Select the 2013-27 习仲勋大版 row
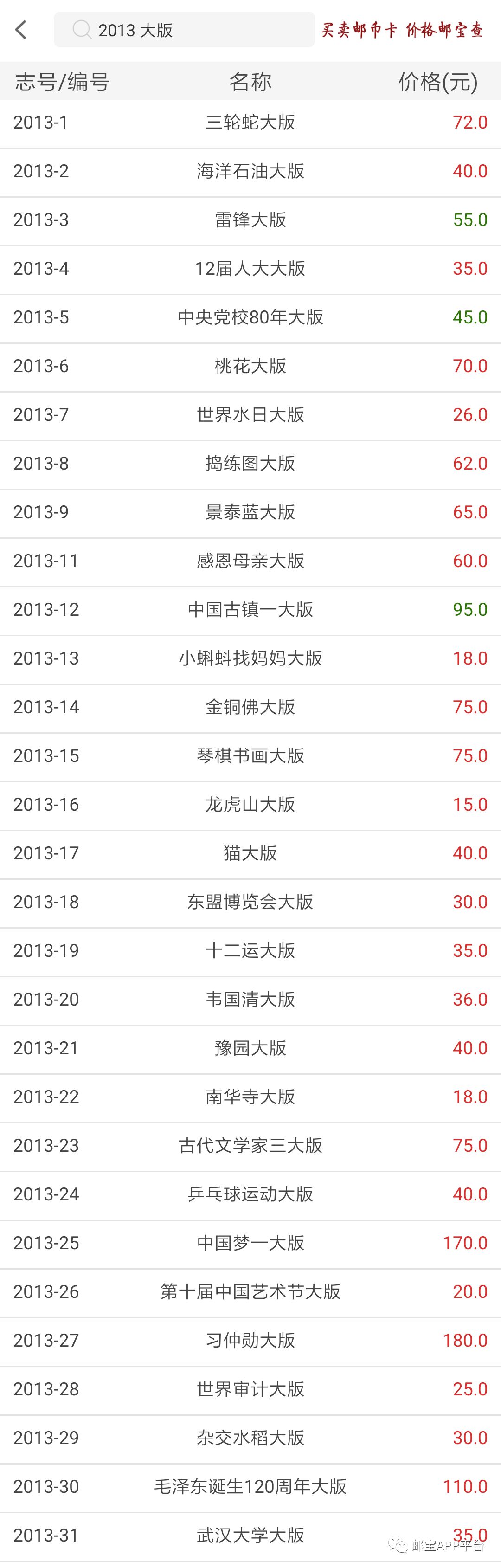The image size is (501, 1568). [250, 1340]
